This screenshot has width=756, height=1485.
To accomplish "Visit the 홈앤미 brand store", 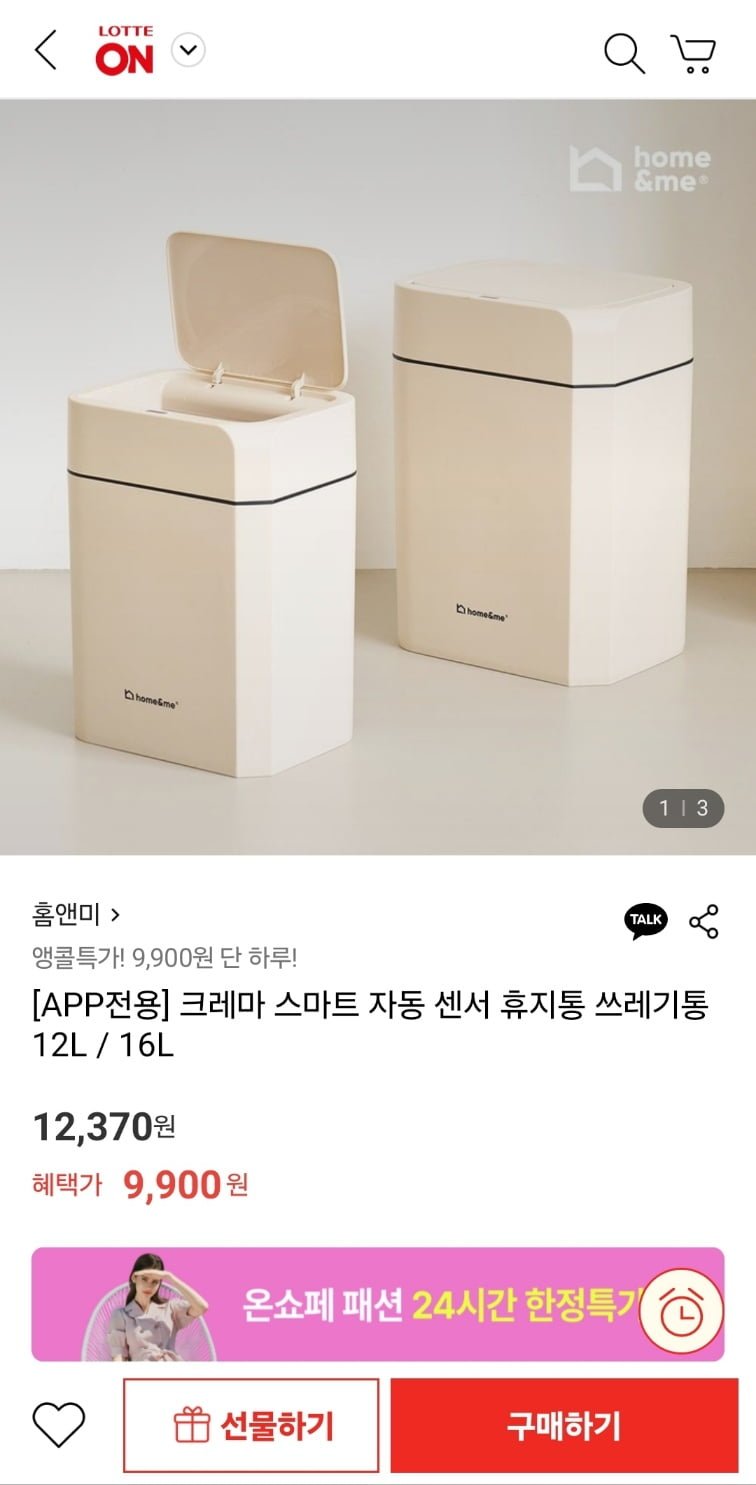I will tap(76, 914).
